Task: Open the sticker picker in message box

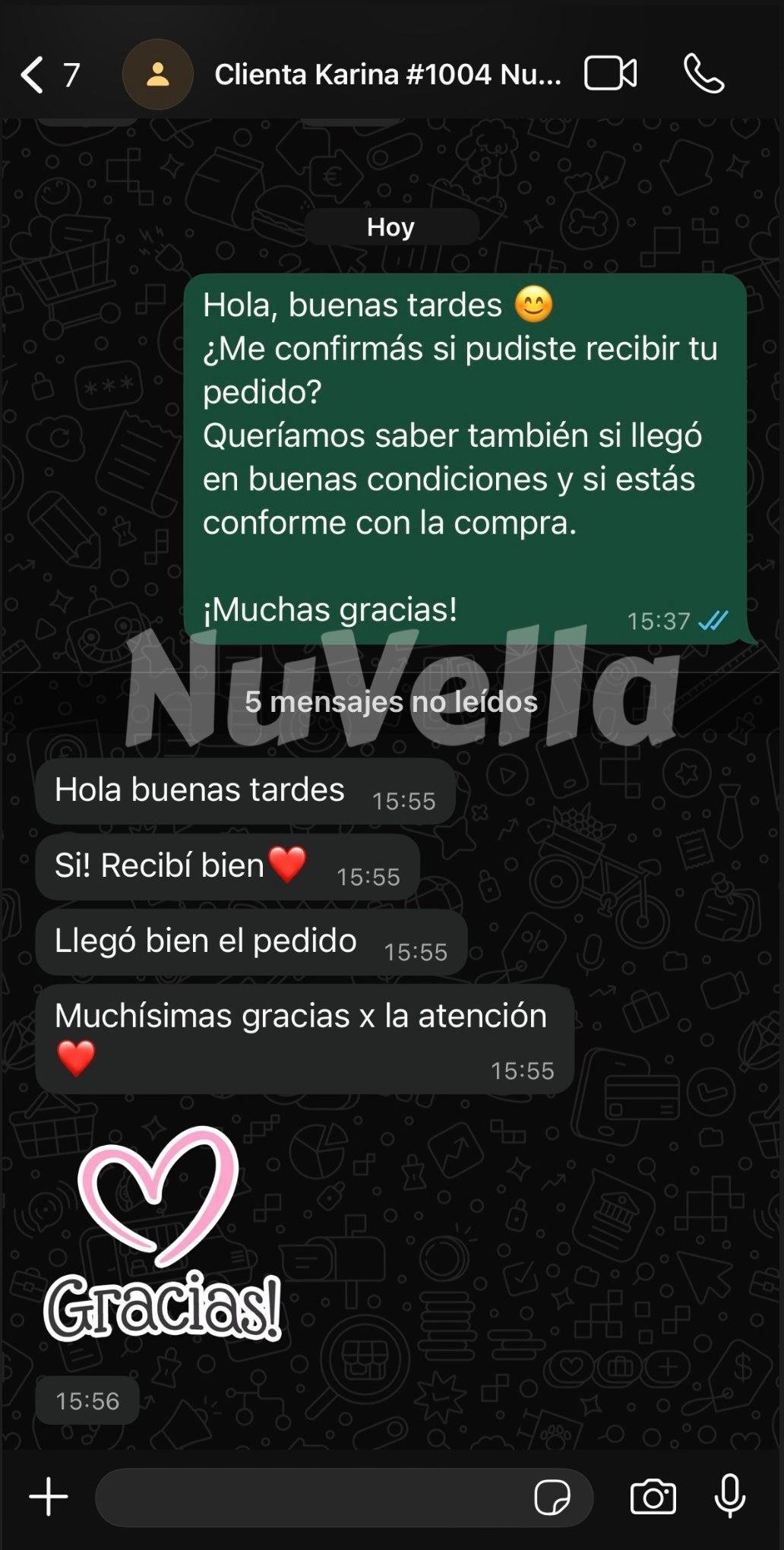Action: (552, 1498)
